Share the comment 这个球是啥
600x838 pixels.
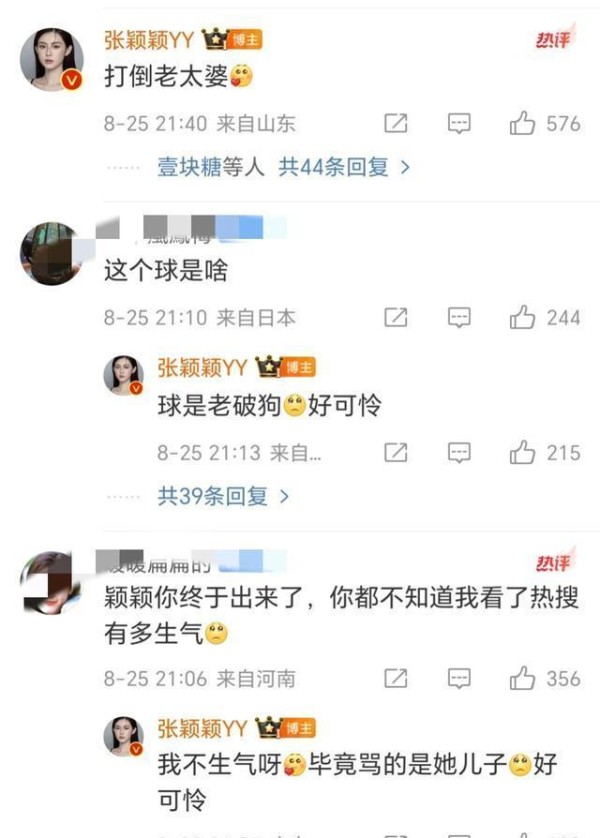coord(396,318)
